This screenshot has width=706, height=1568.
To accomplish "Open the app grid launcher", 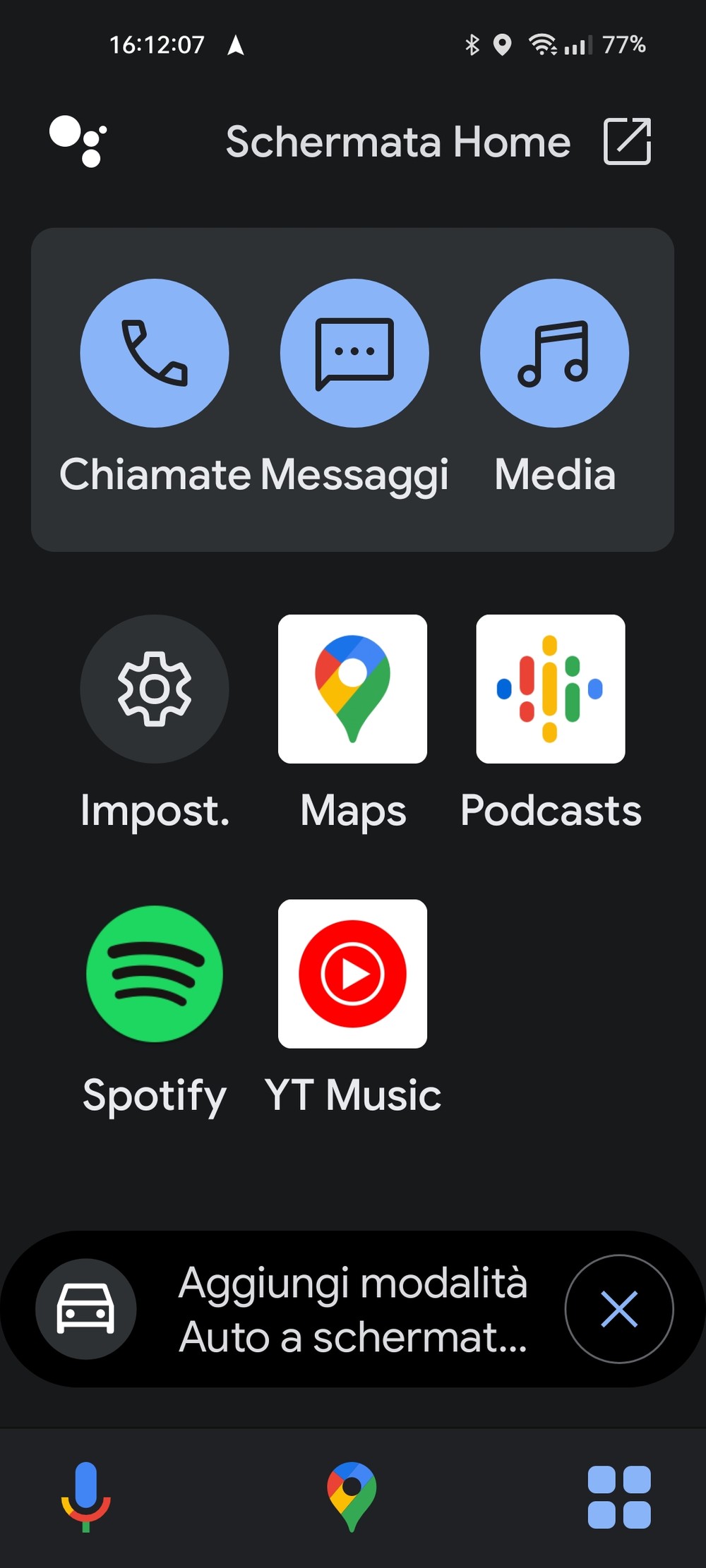I will point(619,1497).
